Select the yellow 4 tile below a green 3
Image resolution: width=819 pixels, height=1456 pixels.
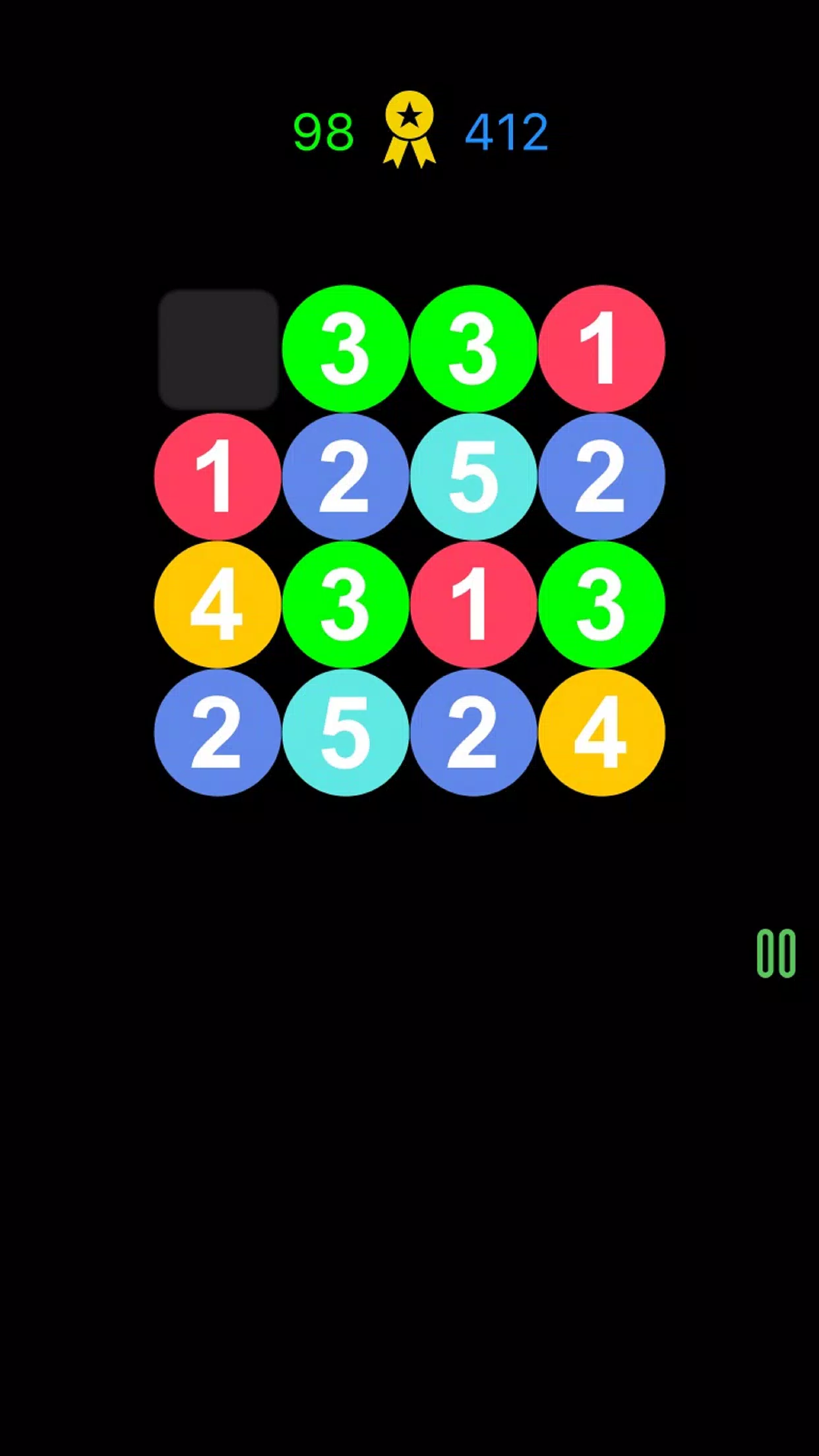click(x=601, y=732)
